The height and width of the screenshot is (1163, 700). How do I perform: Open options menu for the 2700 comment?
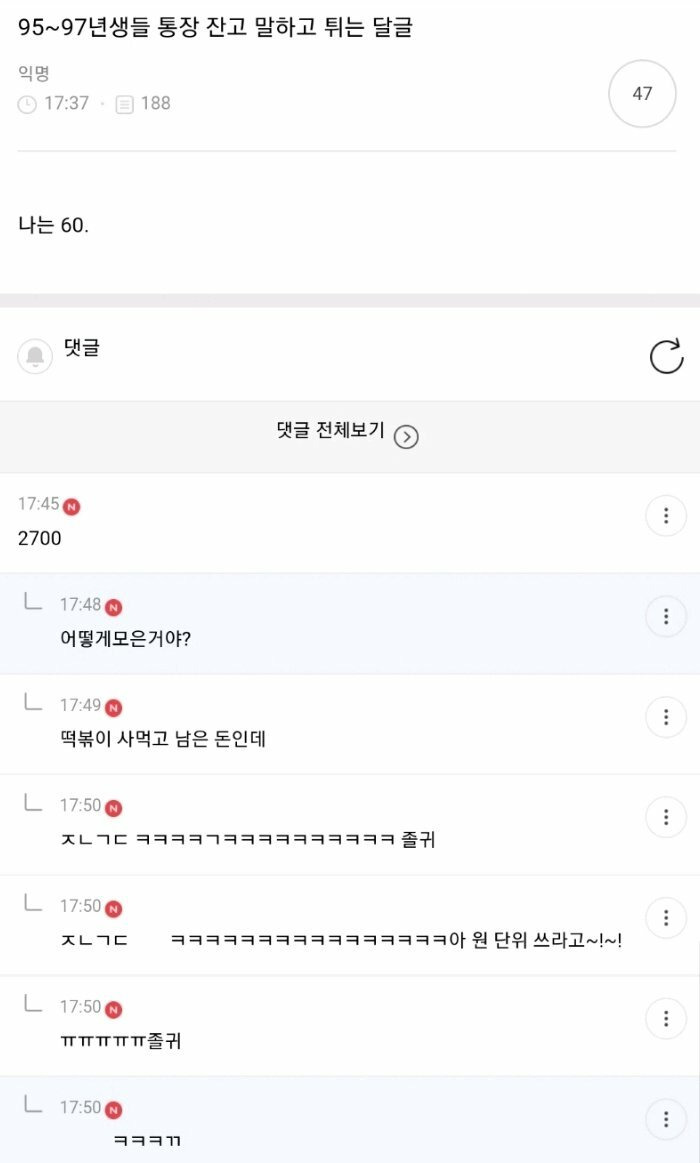(x=666, y=516)
